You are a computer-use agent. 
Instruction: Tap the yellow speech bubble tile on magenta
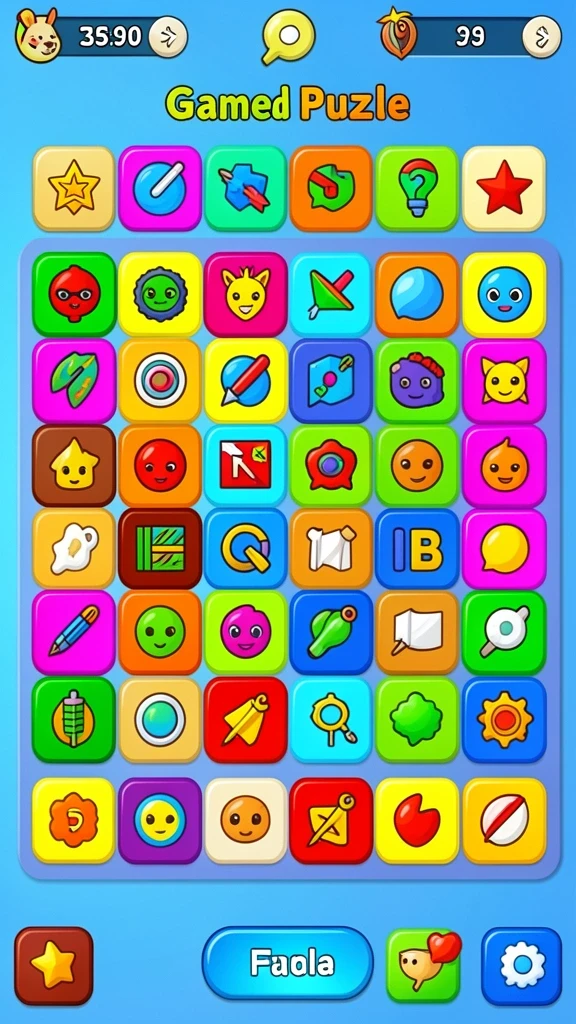tap(504, 549)
